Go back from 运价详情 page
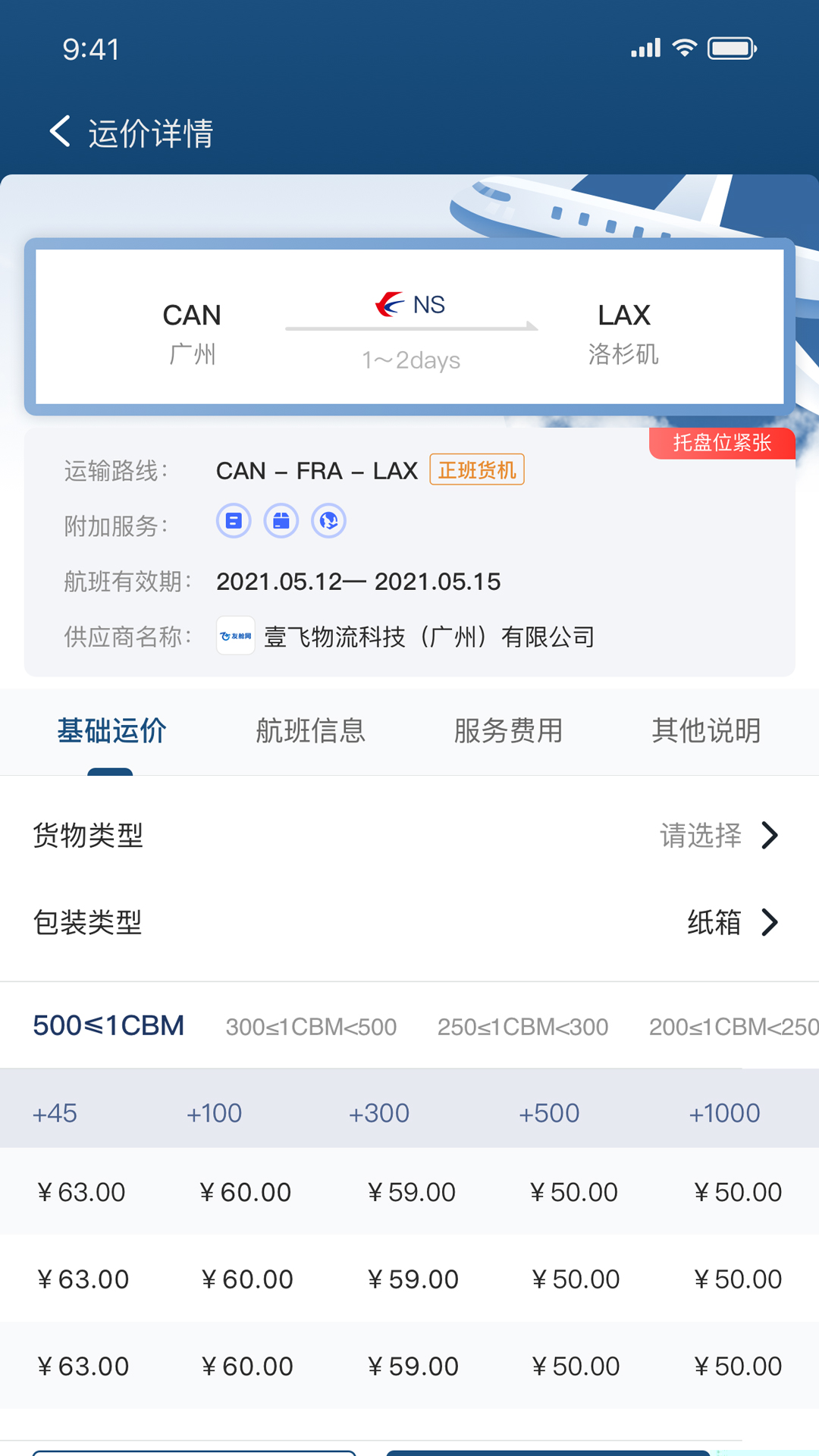The height and width of the screenshot is (1456, 819). click(x=61, y=132)
